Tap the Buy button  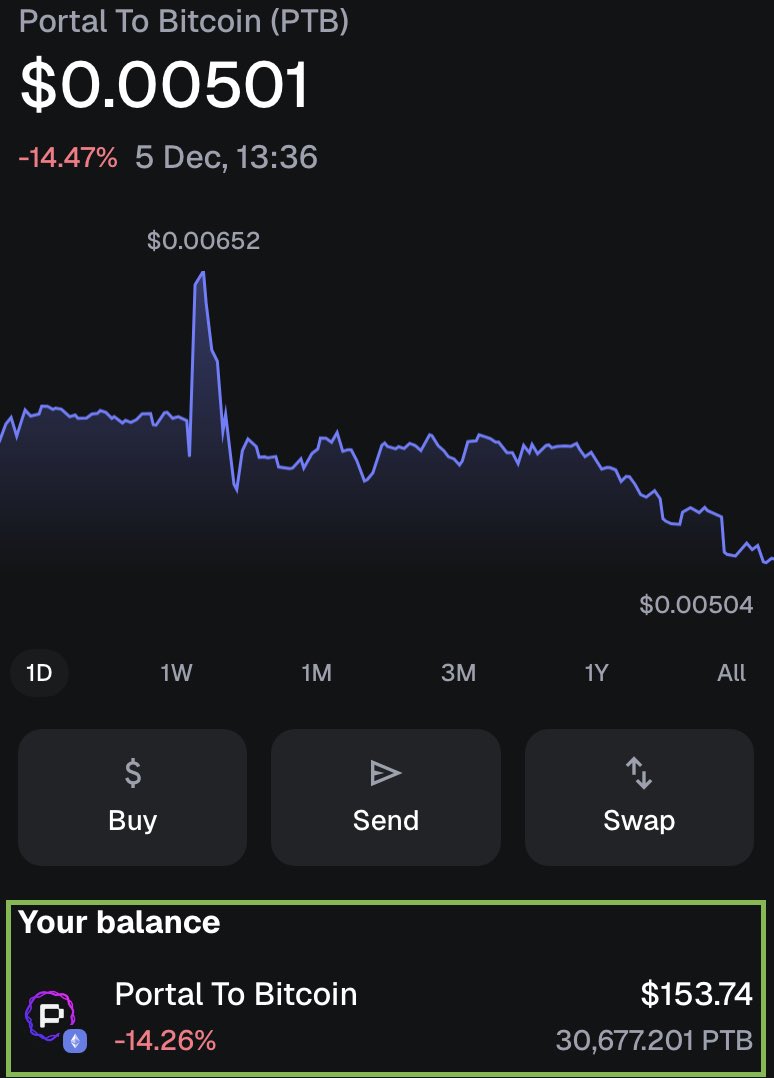pyautogui.click(x=133, y=797)
